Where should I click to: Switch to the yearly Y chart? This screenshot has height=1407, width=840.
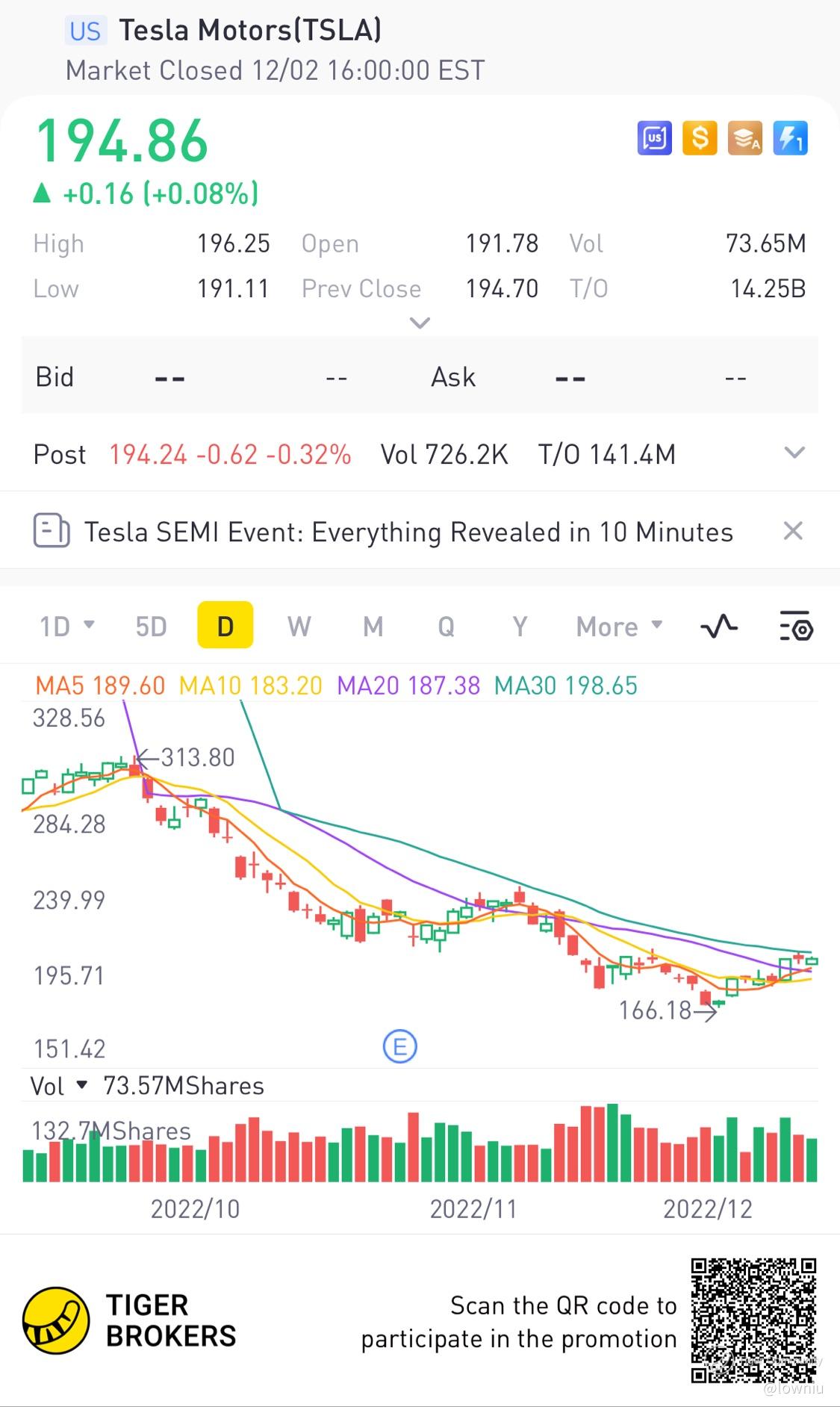click(x=520, y=626)
